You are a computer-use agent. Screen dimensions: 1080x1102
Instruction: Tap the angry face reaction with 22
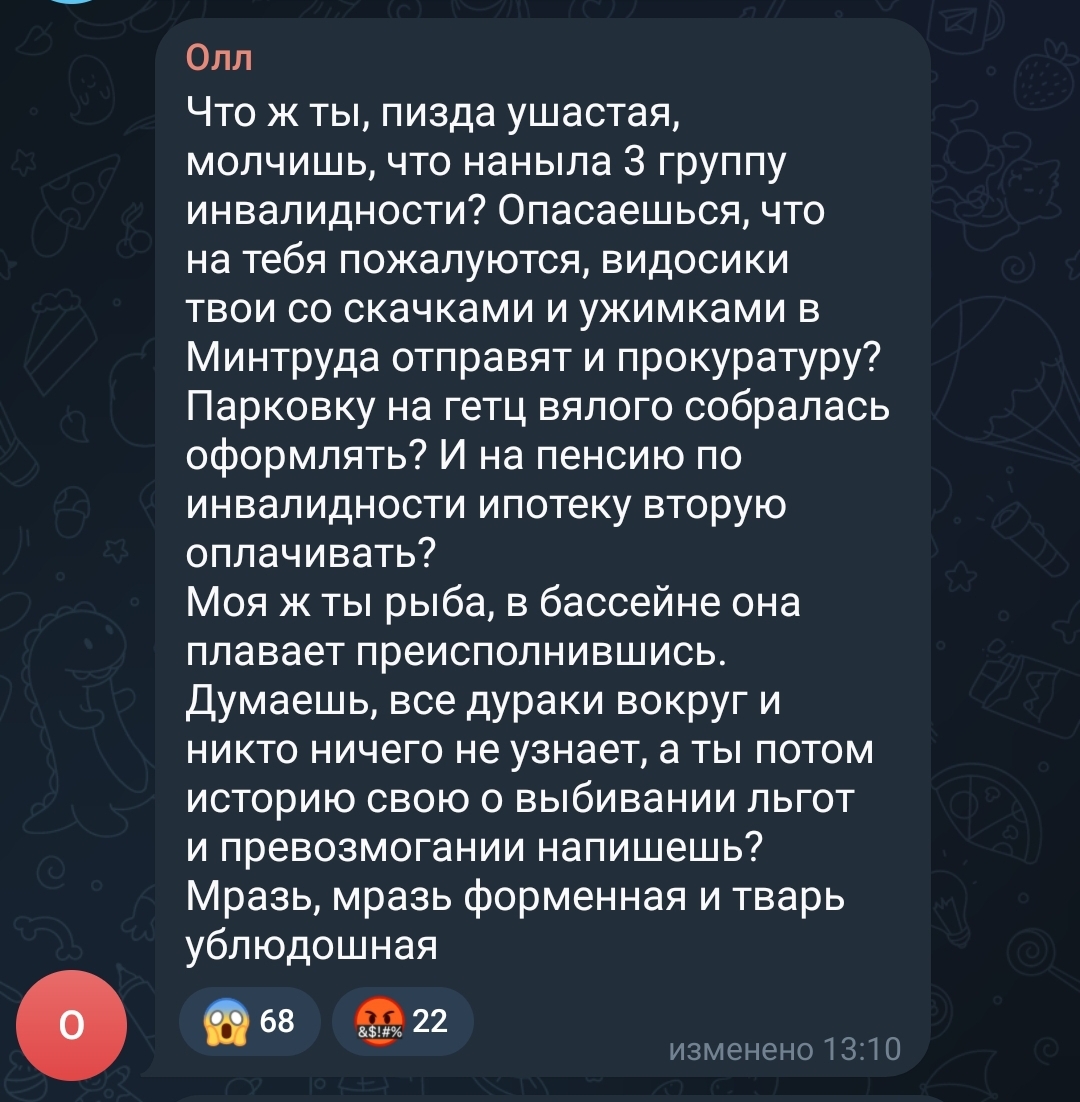[x=400, y=1020]
